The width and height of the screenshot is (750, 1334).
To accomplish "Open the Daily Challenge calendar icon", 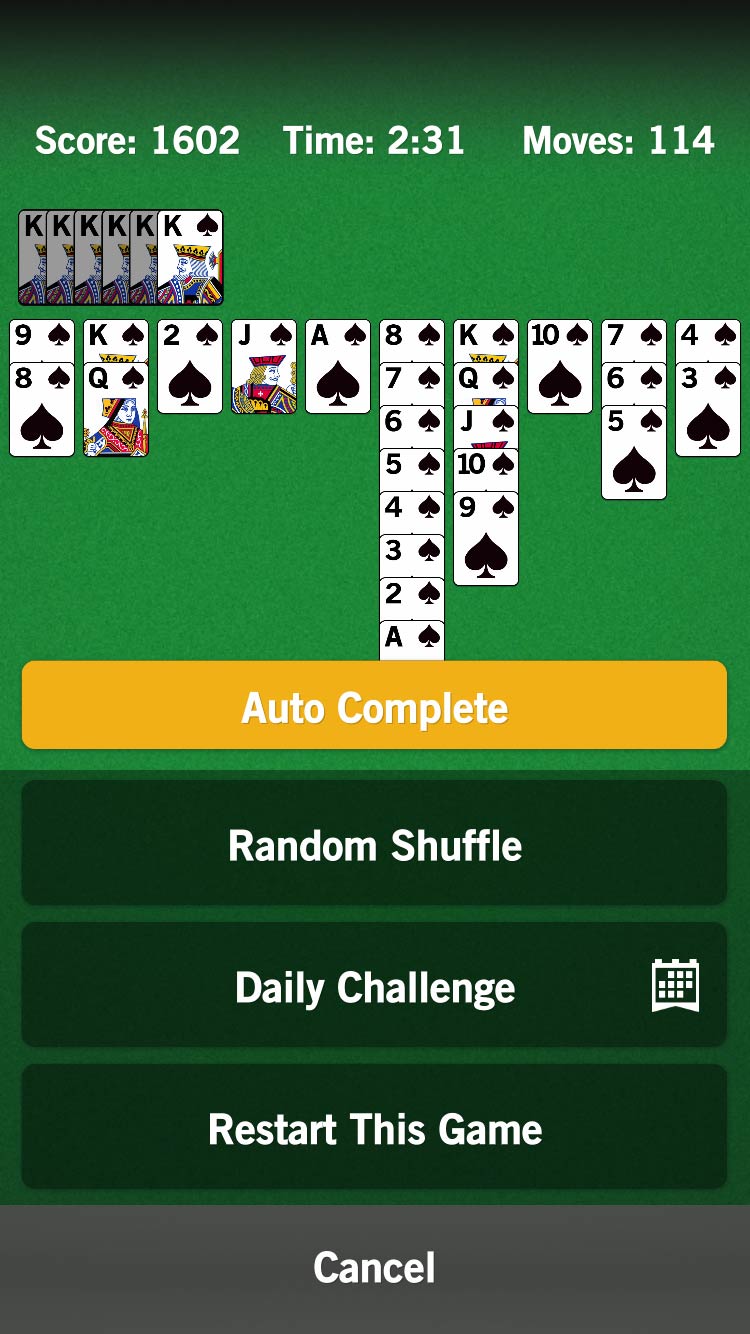I will [x=677, y=985].
